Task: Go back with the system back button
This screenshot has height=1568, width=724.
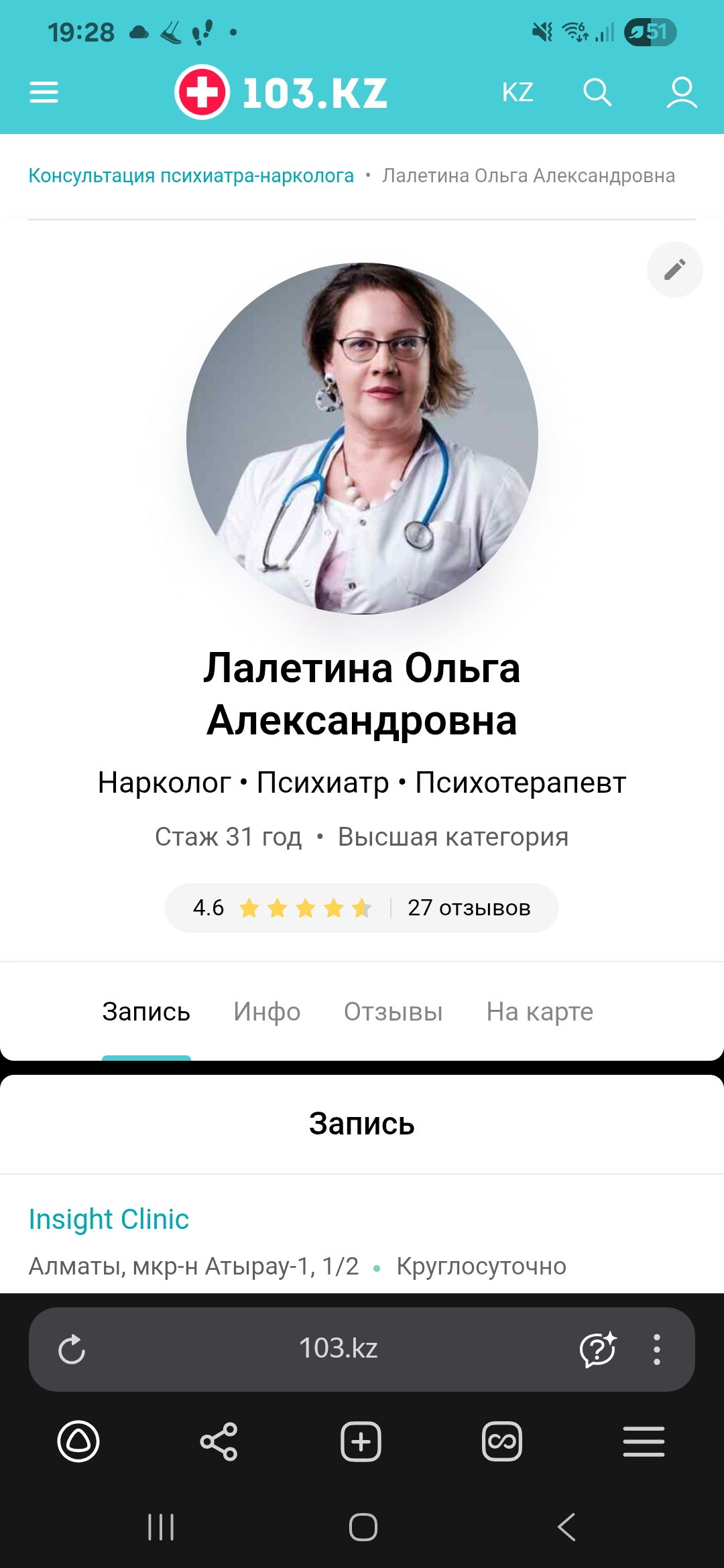Action: point(566,1527)
